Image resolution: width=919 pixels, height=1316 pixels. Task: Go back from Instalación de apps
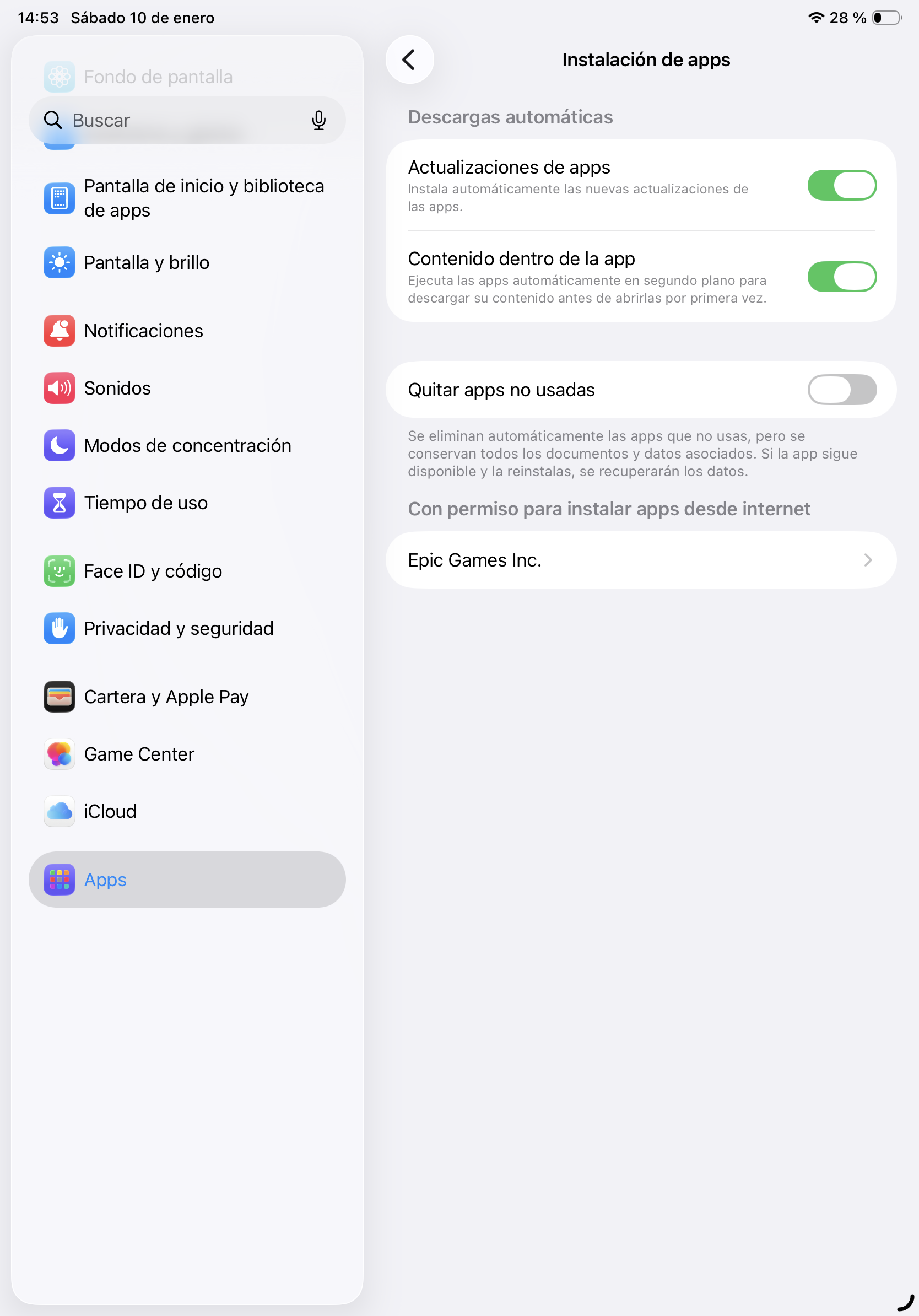tap(409, 60)
